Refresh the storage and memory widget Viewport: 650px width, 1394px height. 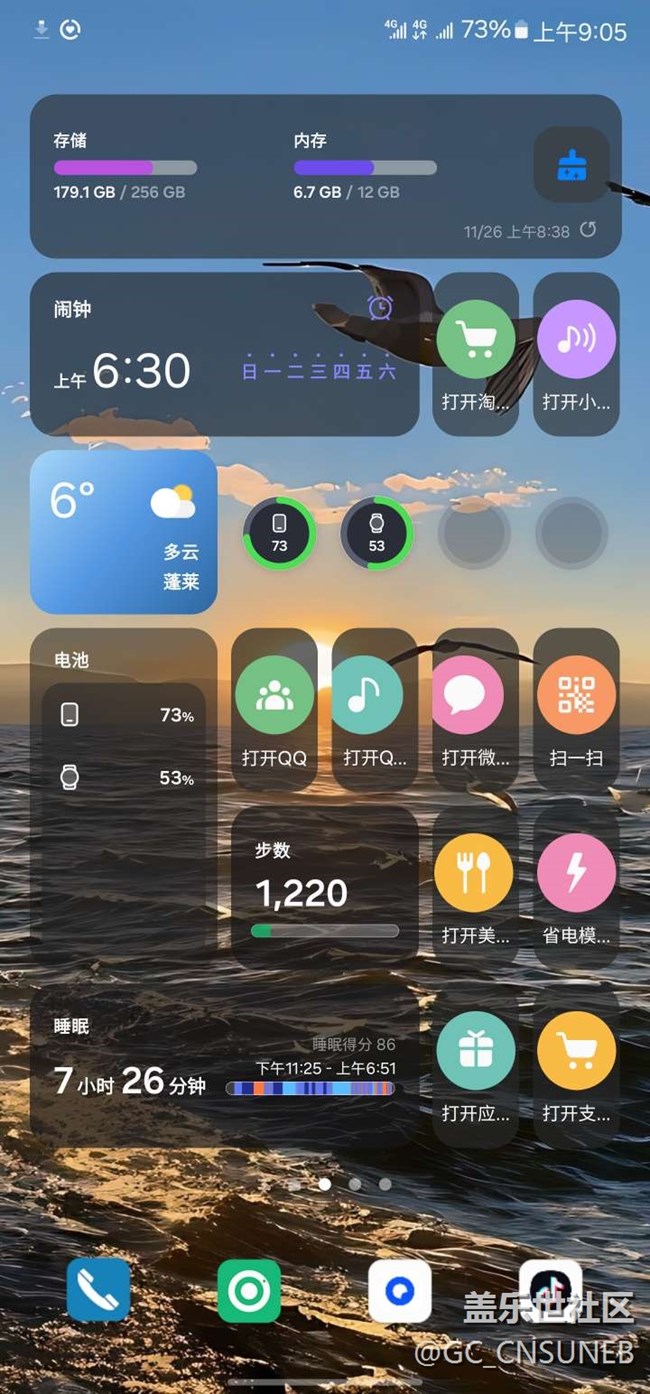(588, 230)
